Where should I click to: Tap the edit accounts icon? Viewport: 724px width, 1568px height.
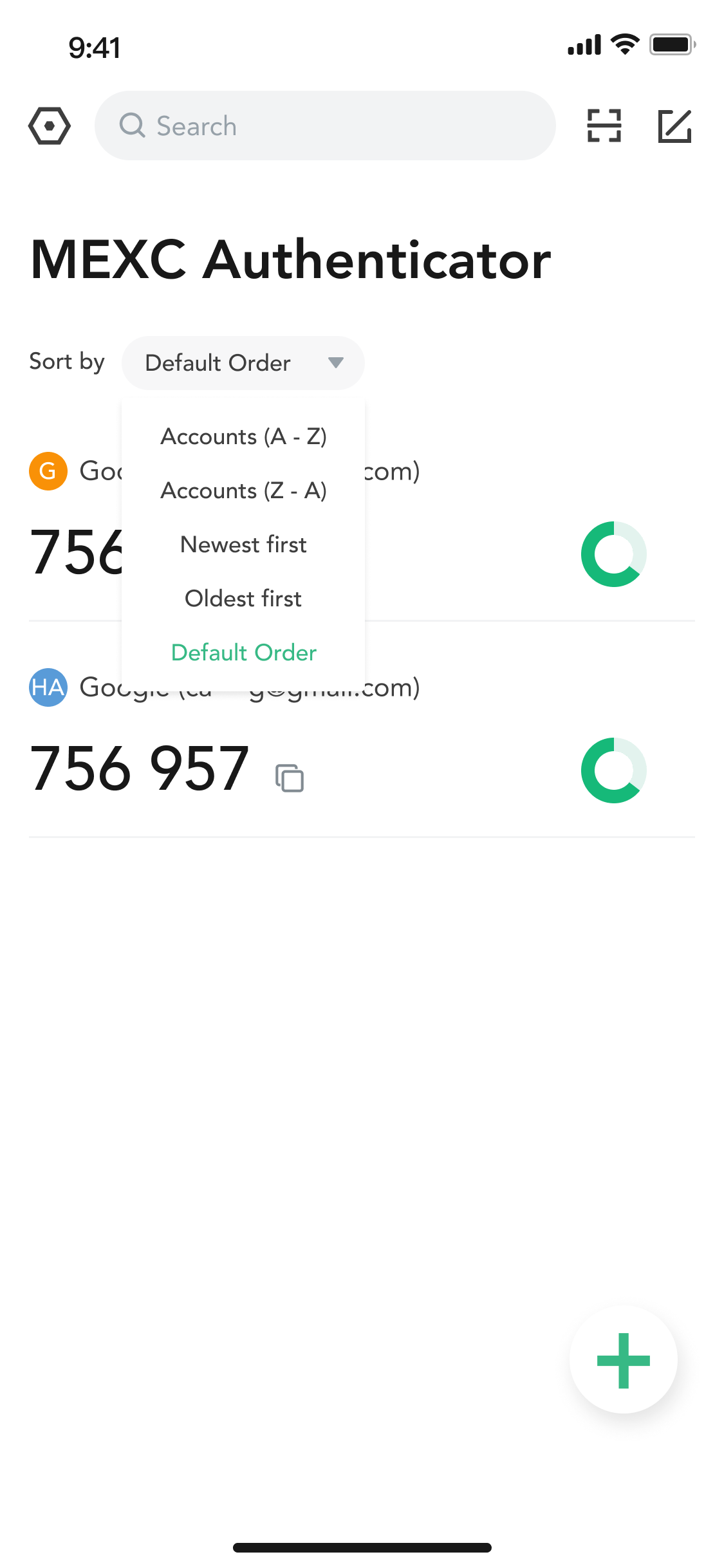click(x=674, y=126)
